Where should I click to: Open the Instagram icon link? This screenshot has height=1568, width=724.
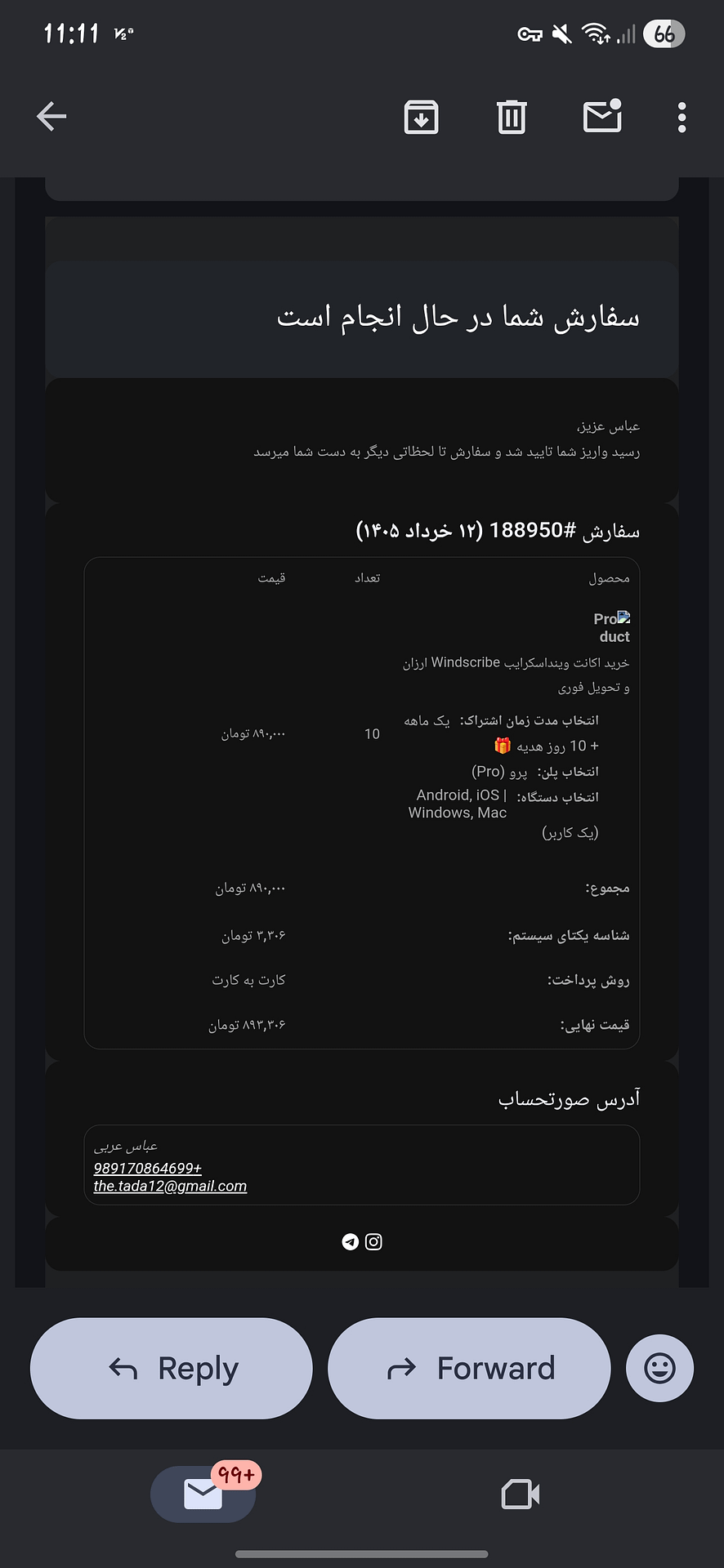click(373, 1242)
